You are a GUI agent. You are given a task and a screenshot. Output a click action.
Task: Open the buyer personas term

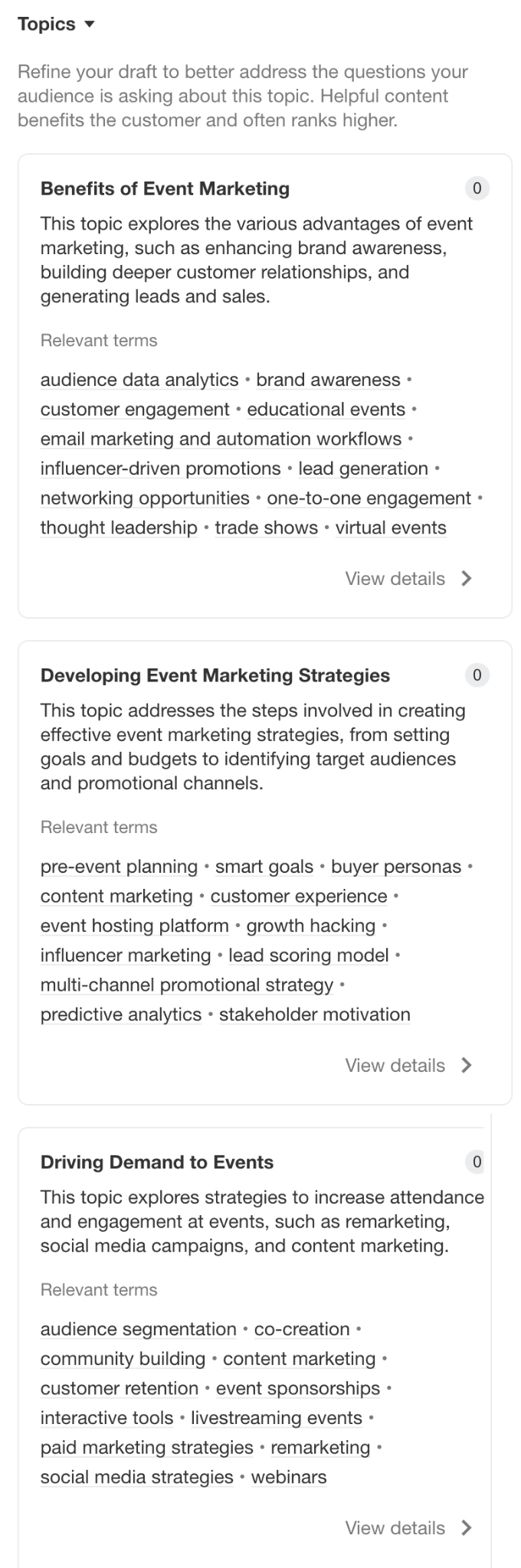click(x=396, y=867)
